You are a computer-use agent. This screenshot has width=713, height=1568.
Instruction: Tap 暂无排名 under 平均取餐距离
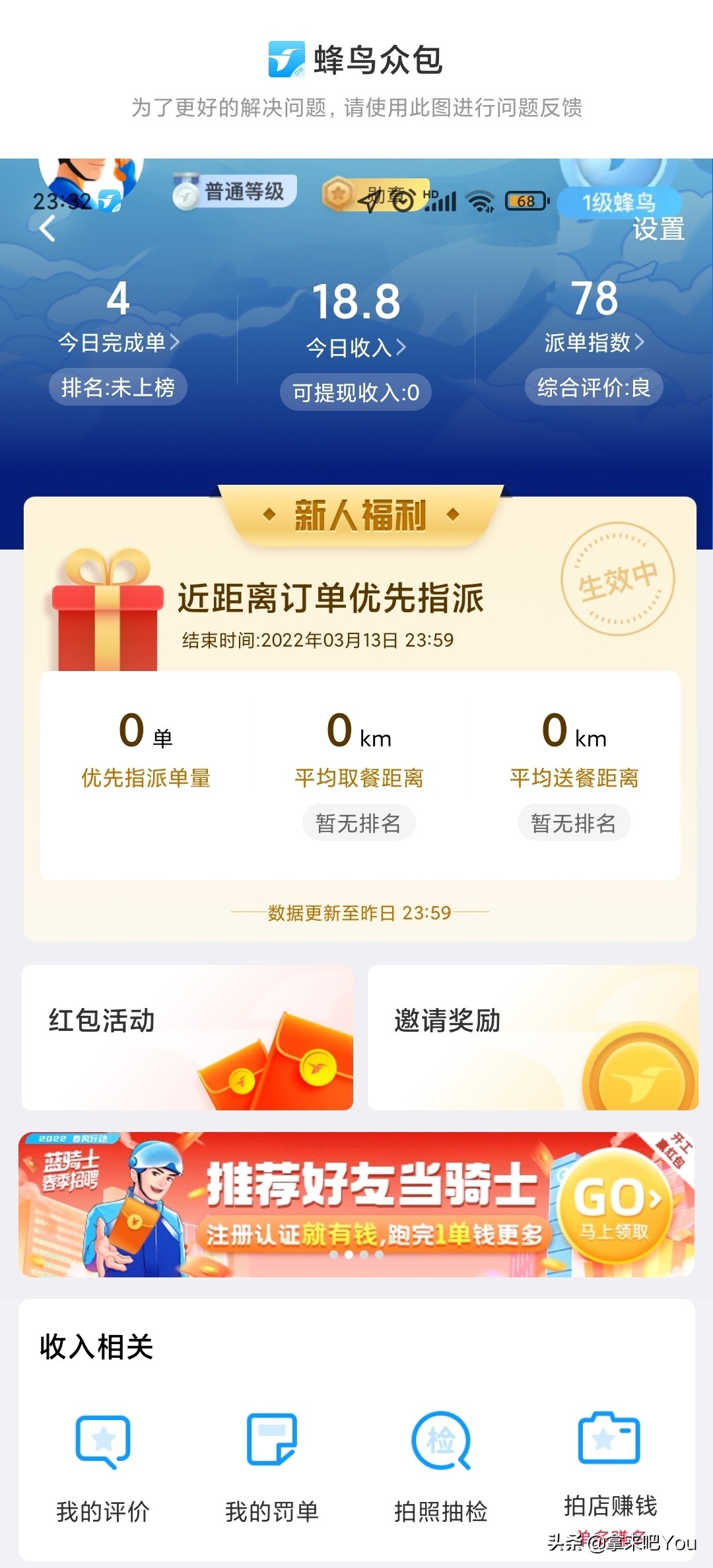tap(358, 823)
